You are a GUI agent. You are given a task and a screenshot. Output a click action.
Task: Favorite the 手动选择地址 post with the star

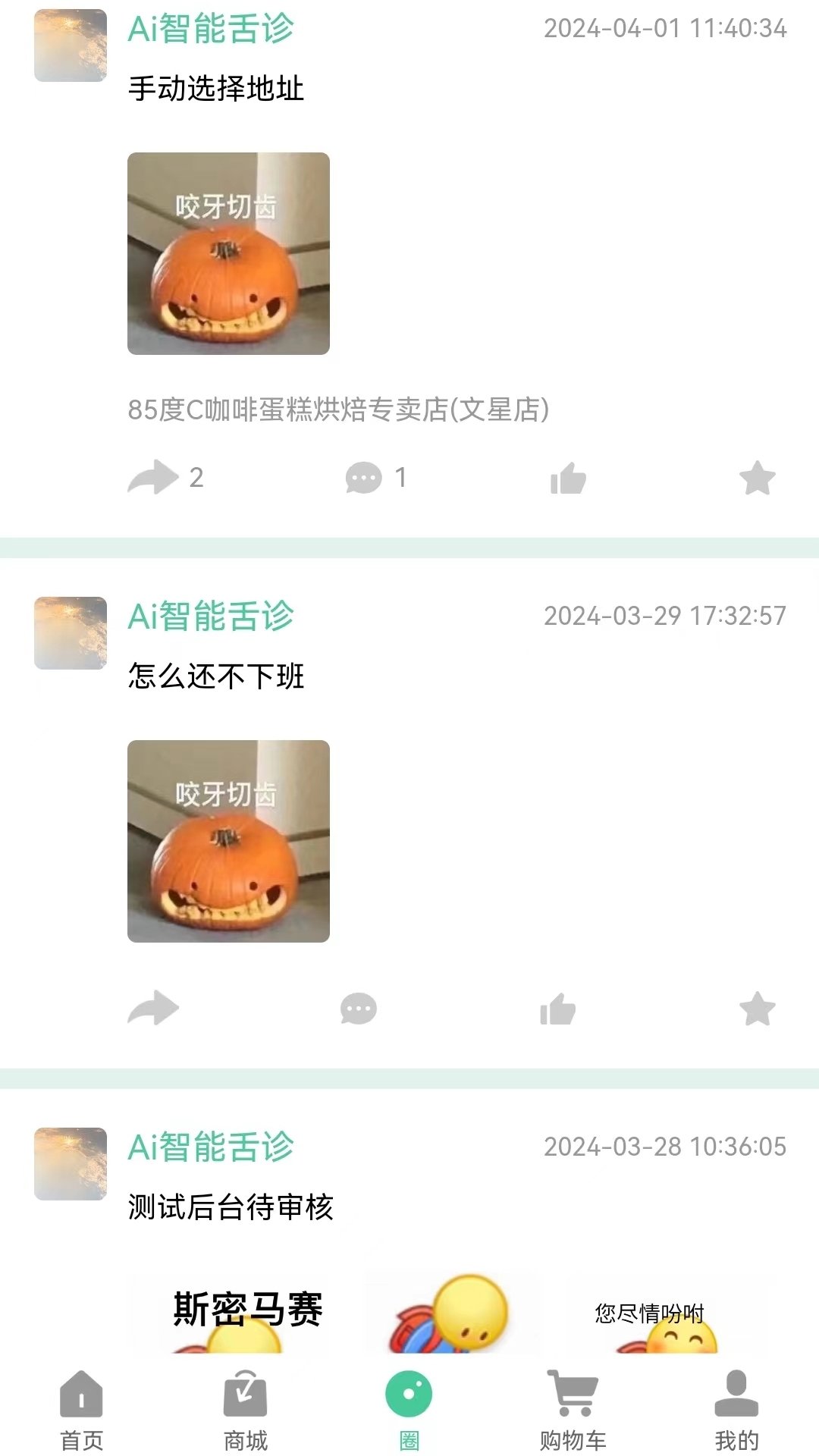click(756, 477)
